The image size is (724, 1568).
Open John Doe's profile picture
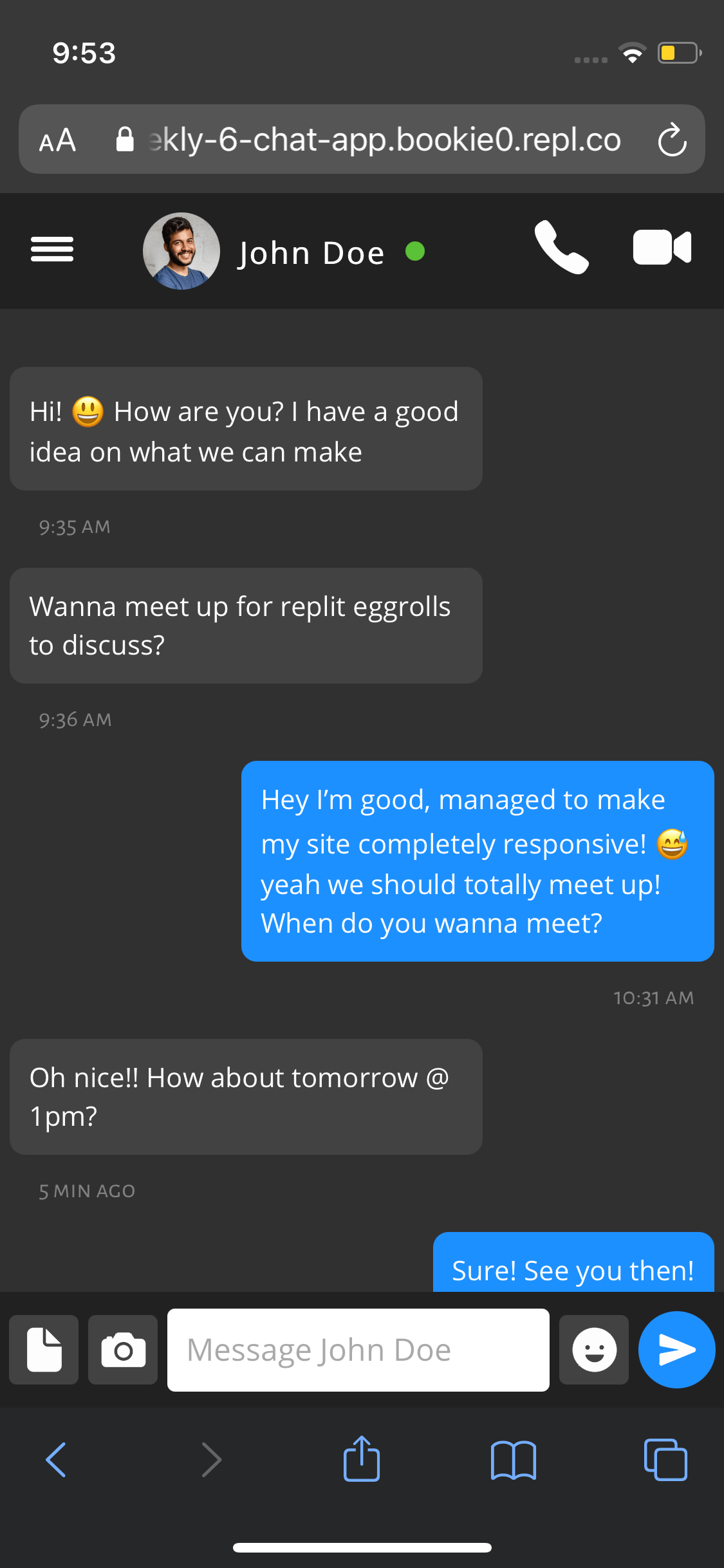(x=181, y=251)
